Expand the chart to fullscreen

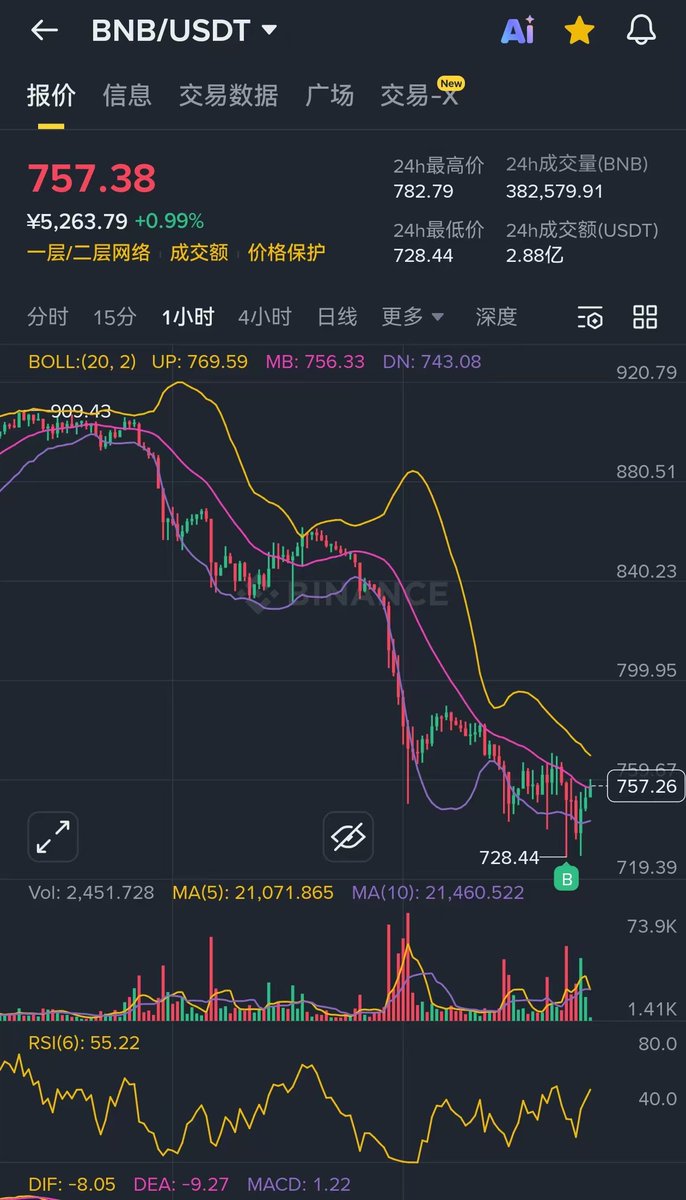[x=53, y=837]
